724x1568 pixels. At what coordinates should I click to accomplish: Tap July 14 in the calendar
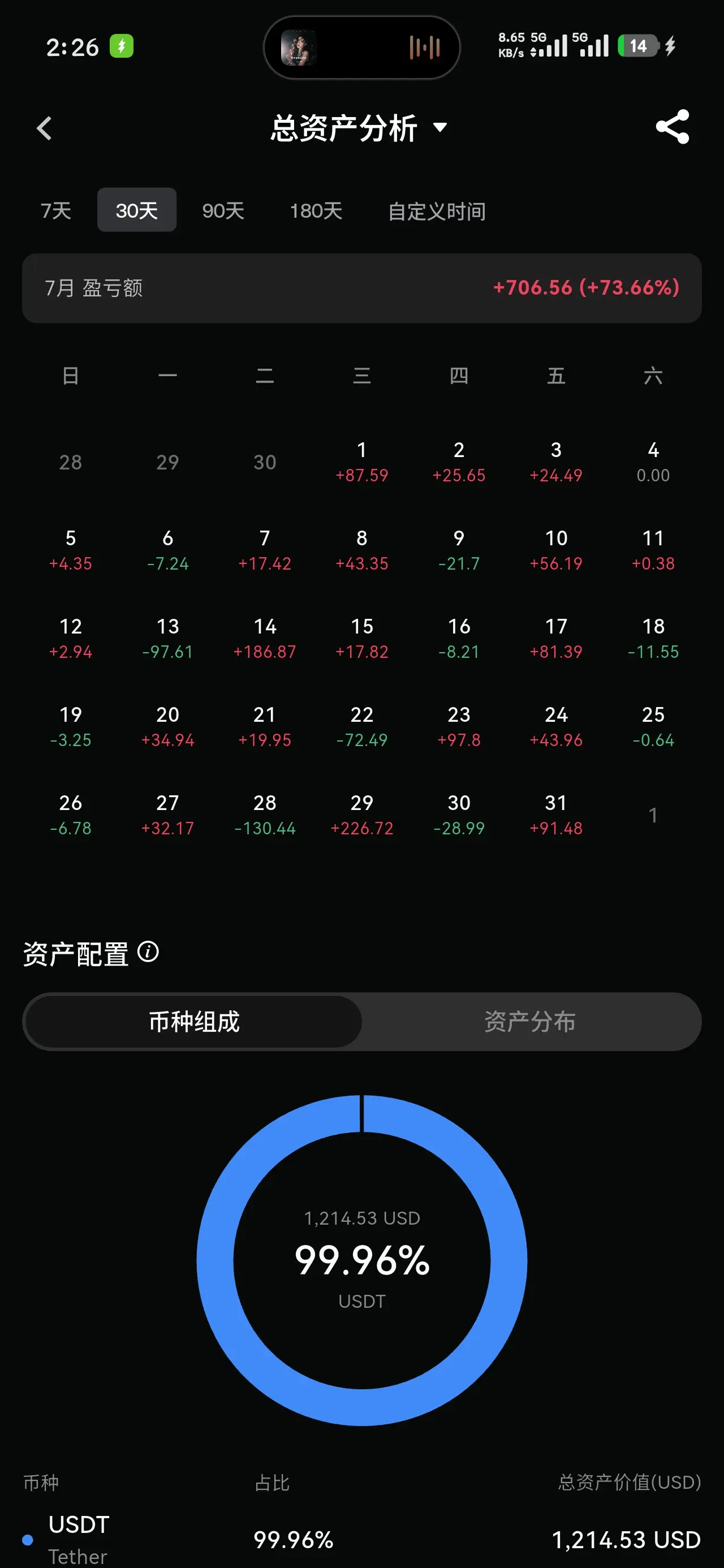click(x=265, y=639)
